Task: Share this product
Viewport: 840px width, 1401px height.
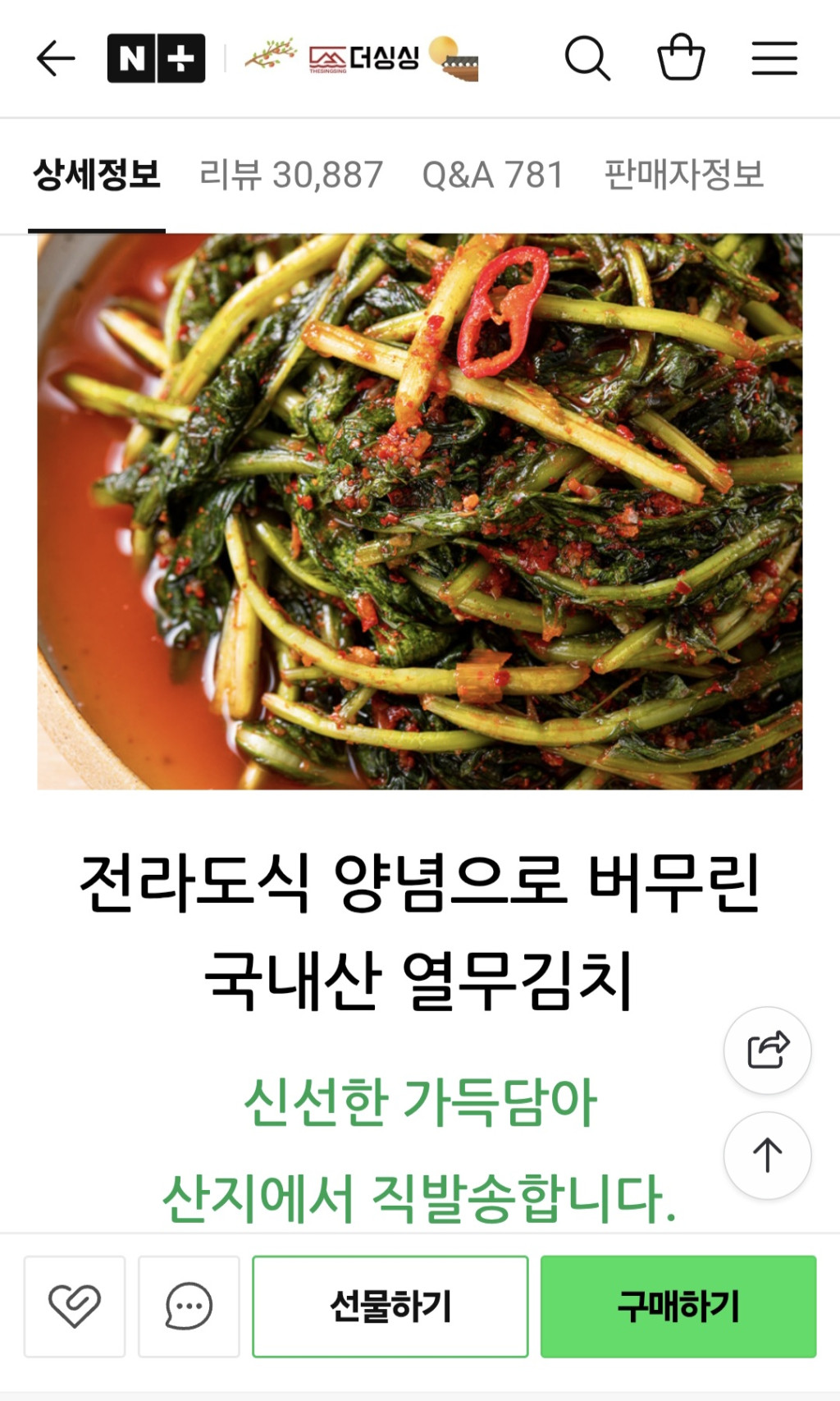Action: tap(767, 1050)
